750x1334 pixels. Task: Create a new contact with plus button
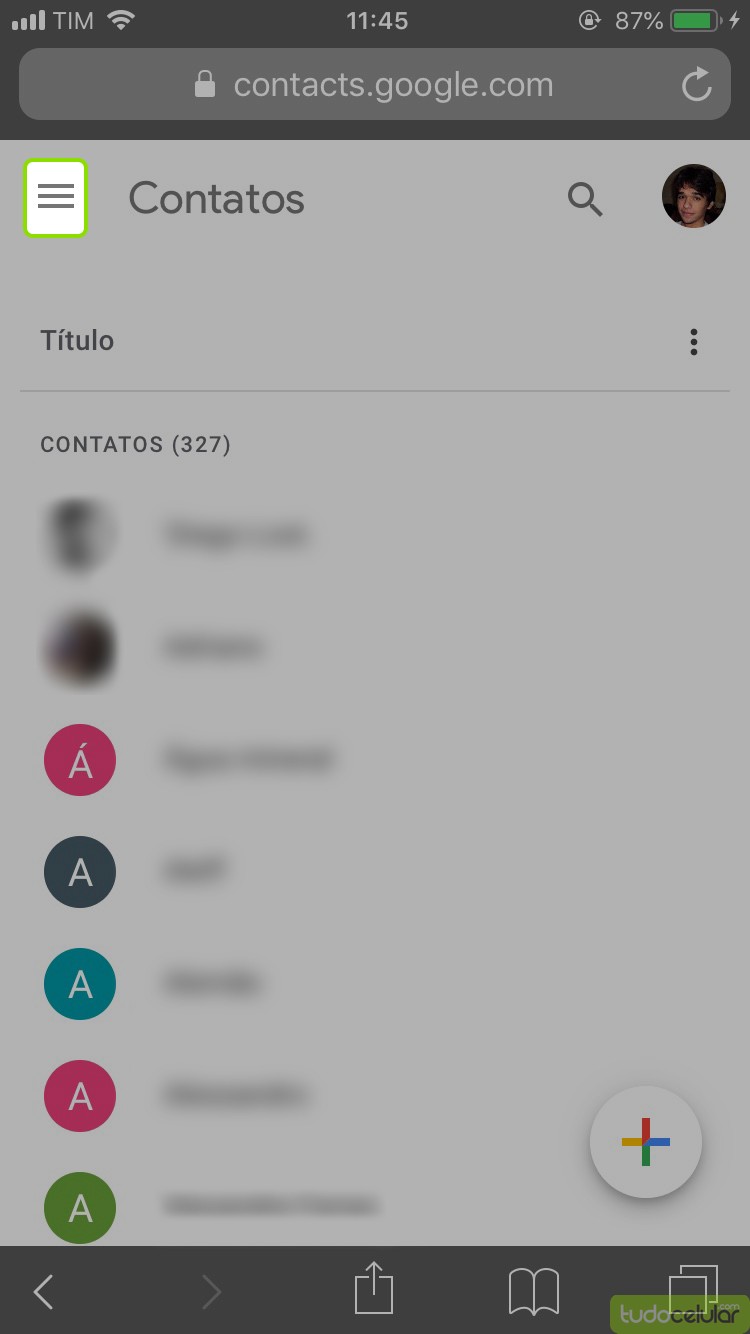pos(645,1141)
